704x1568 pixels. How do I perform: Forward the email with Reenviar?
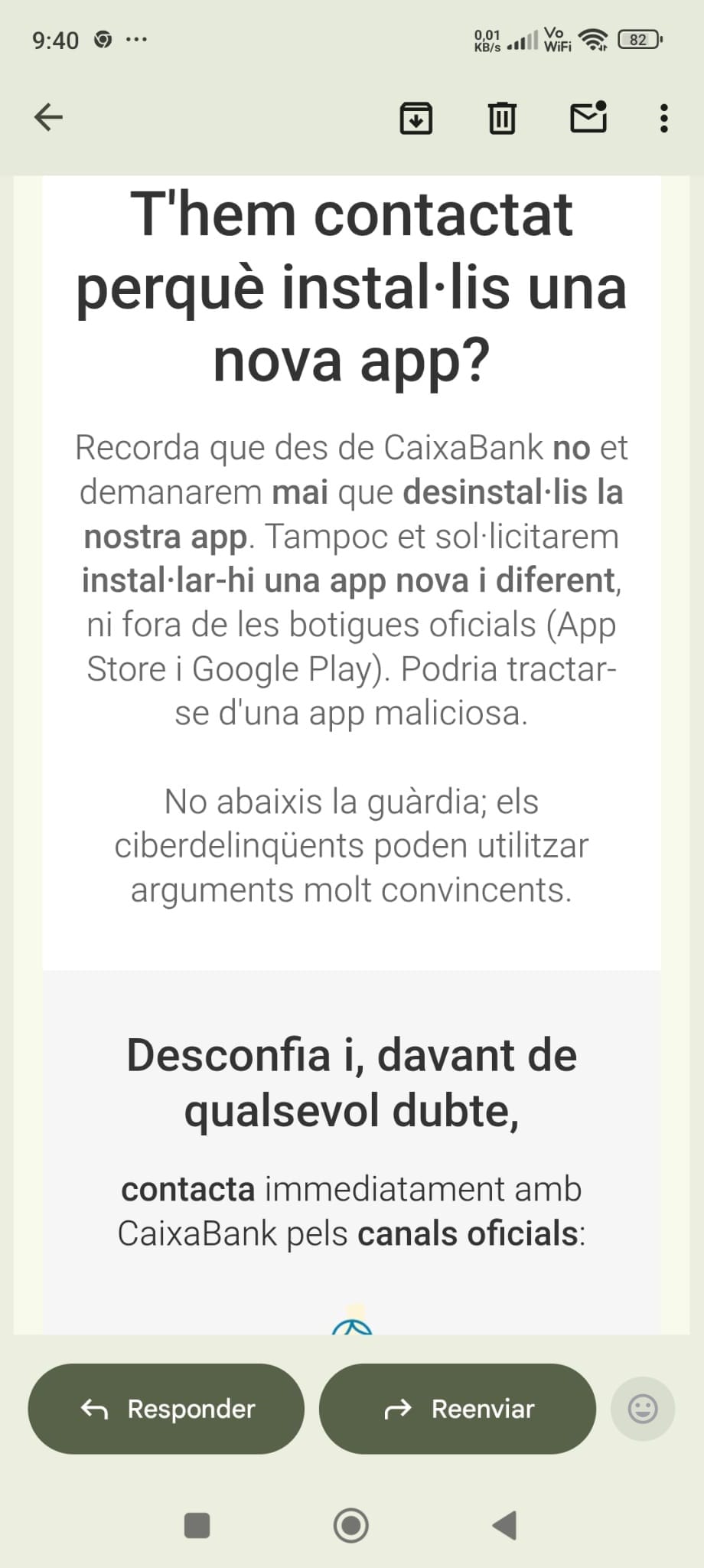[457, 1409]
